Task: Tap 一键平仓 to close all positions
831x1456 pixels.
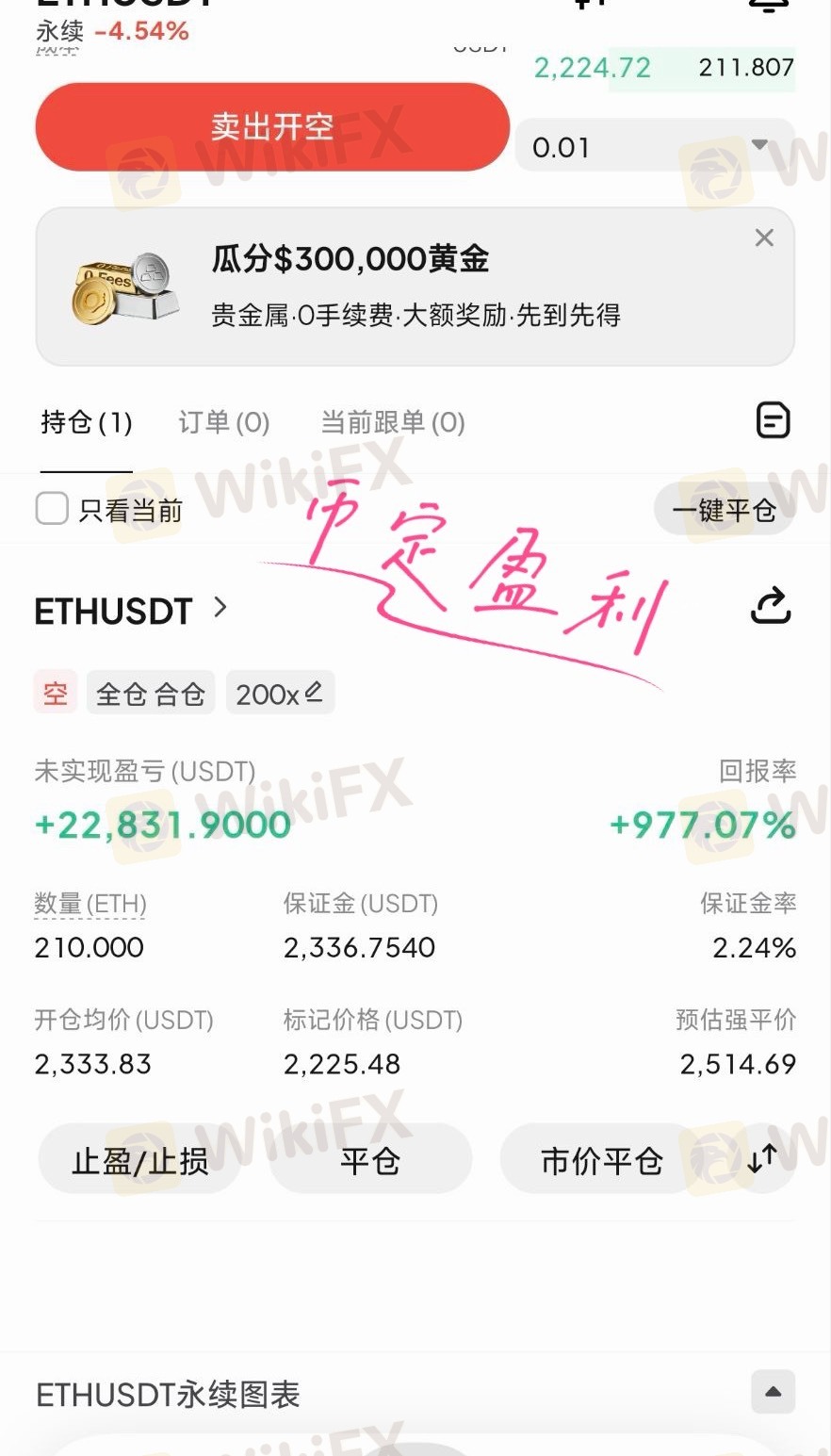Action: point(723,510)
